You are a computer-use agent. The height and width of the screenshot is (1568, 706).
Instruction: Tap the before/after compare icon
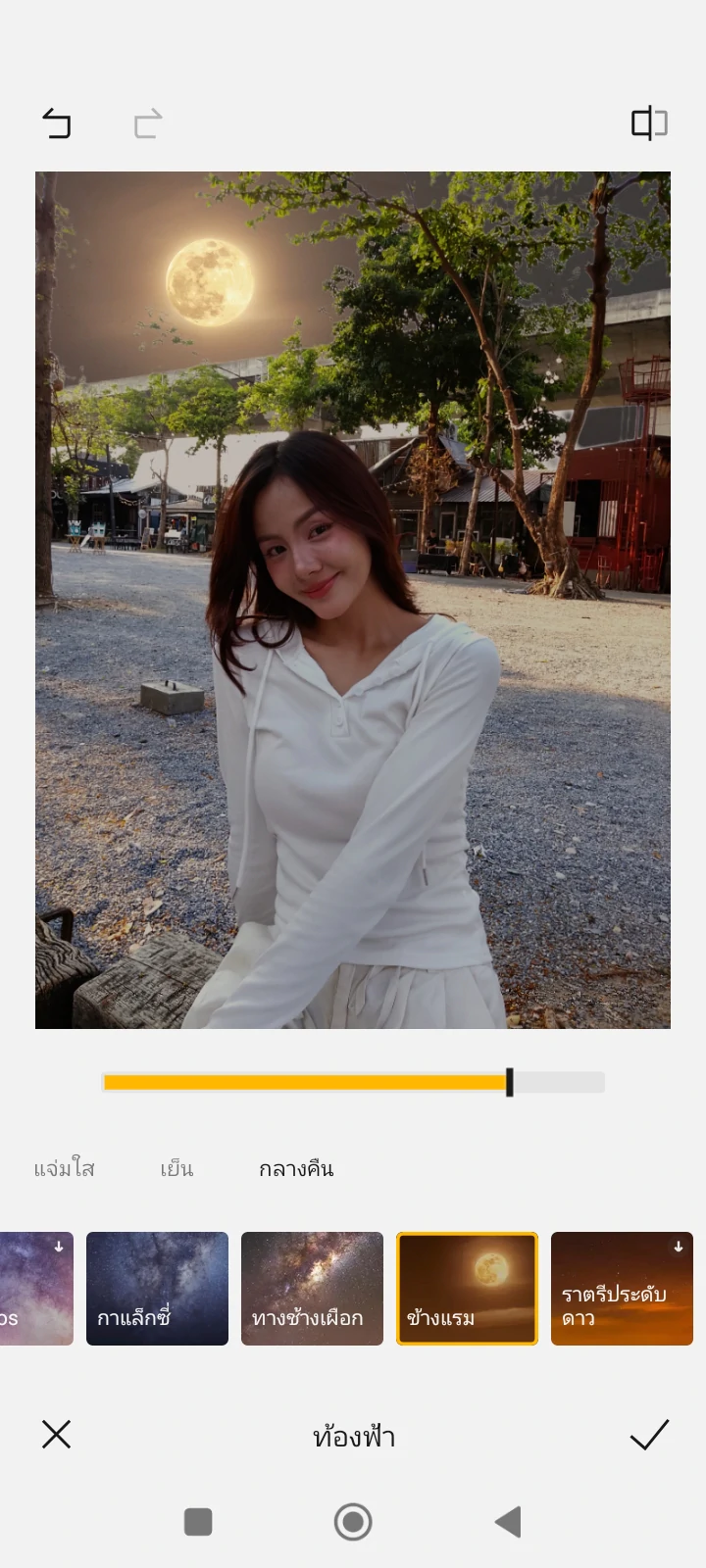pos(648,123)
